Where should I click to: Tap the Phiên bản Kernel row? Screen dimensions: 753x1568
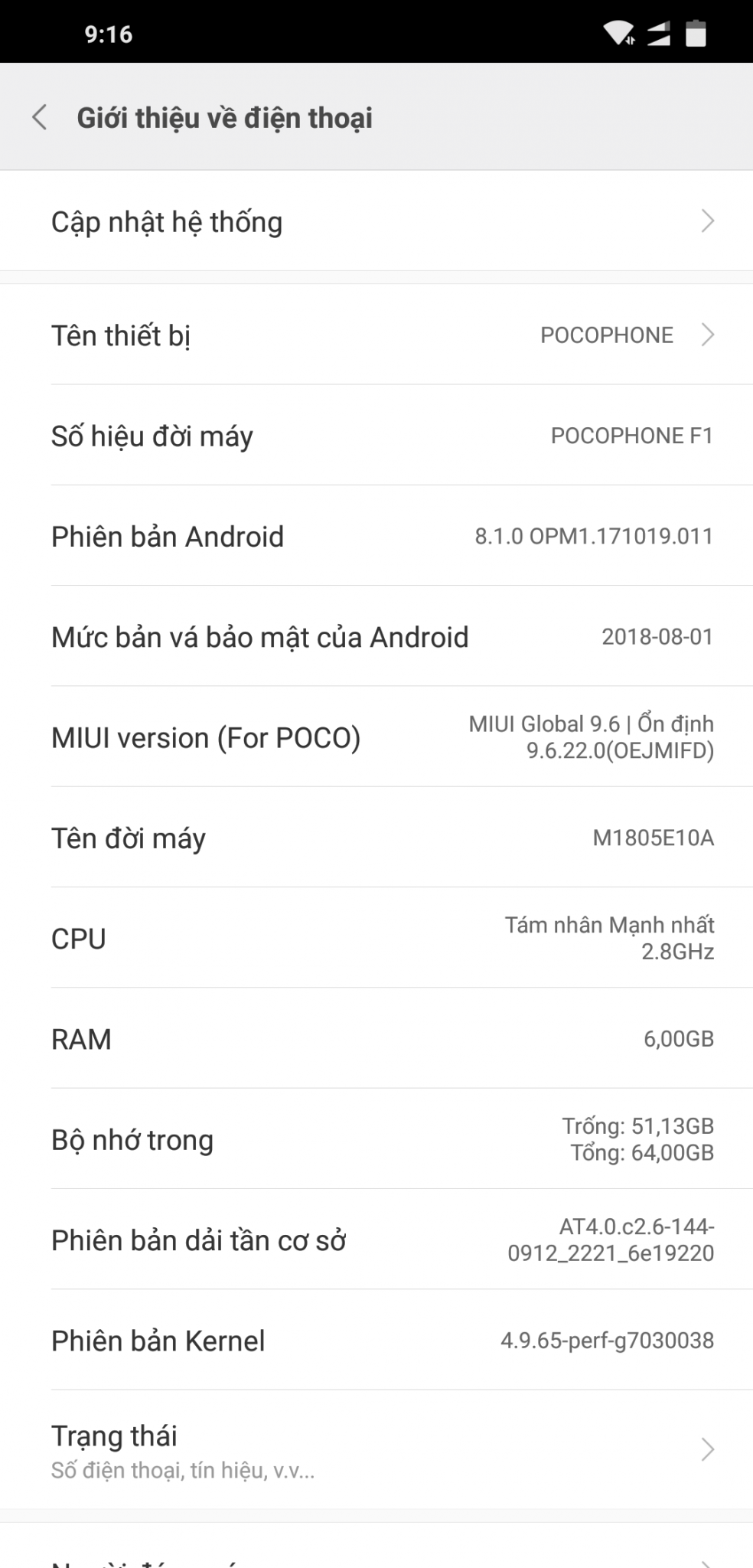click(x=376, y=1341)
